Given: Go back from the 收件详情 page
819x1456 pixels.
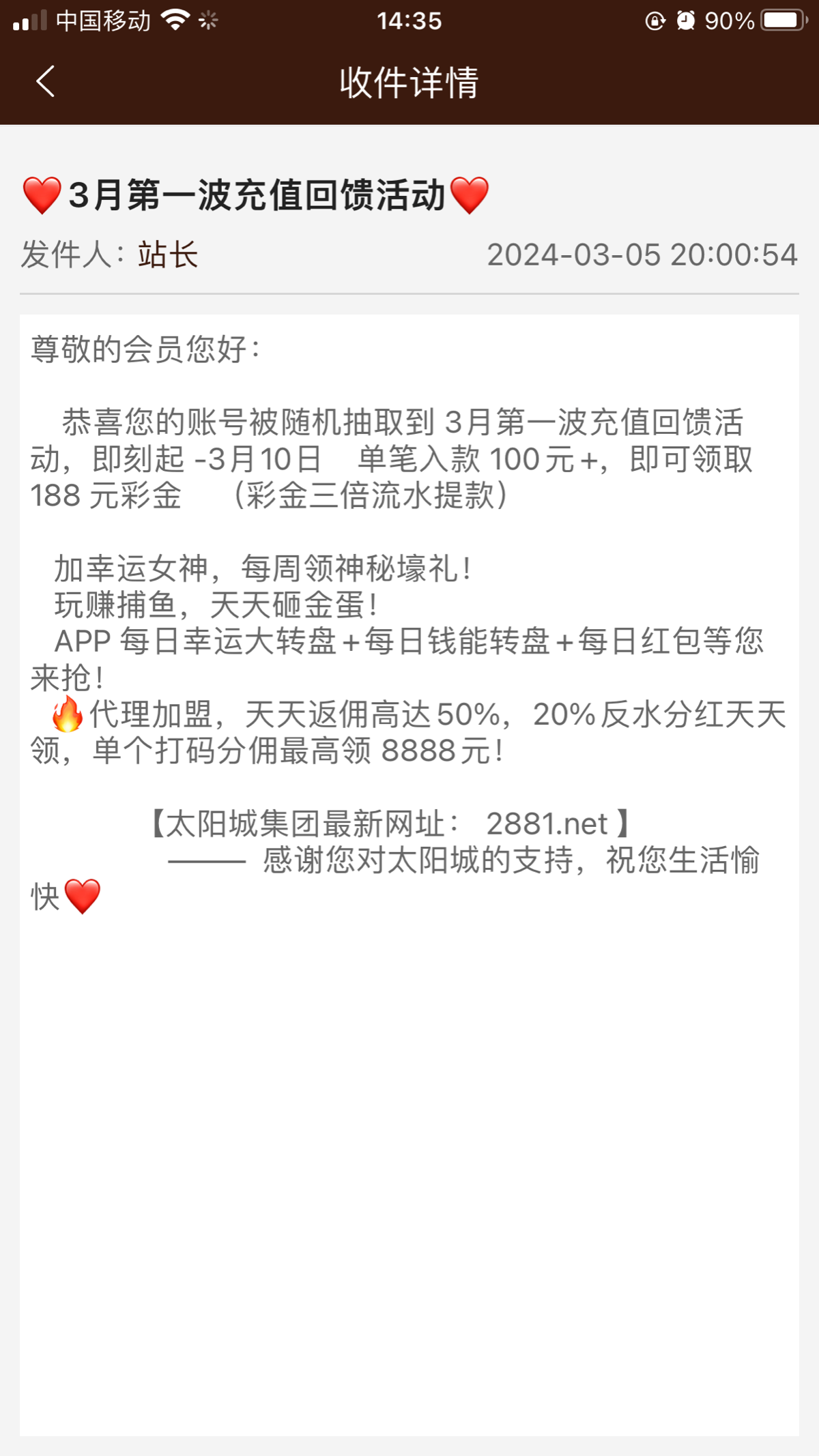Looking at the screenshot, I should tap(45, 82).
